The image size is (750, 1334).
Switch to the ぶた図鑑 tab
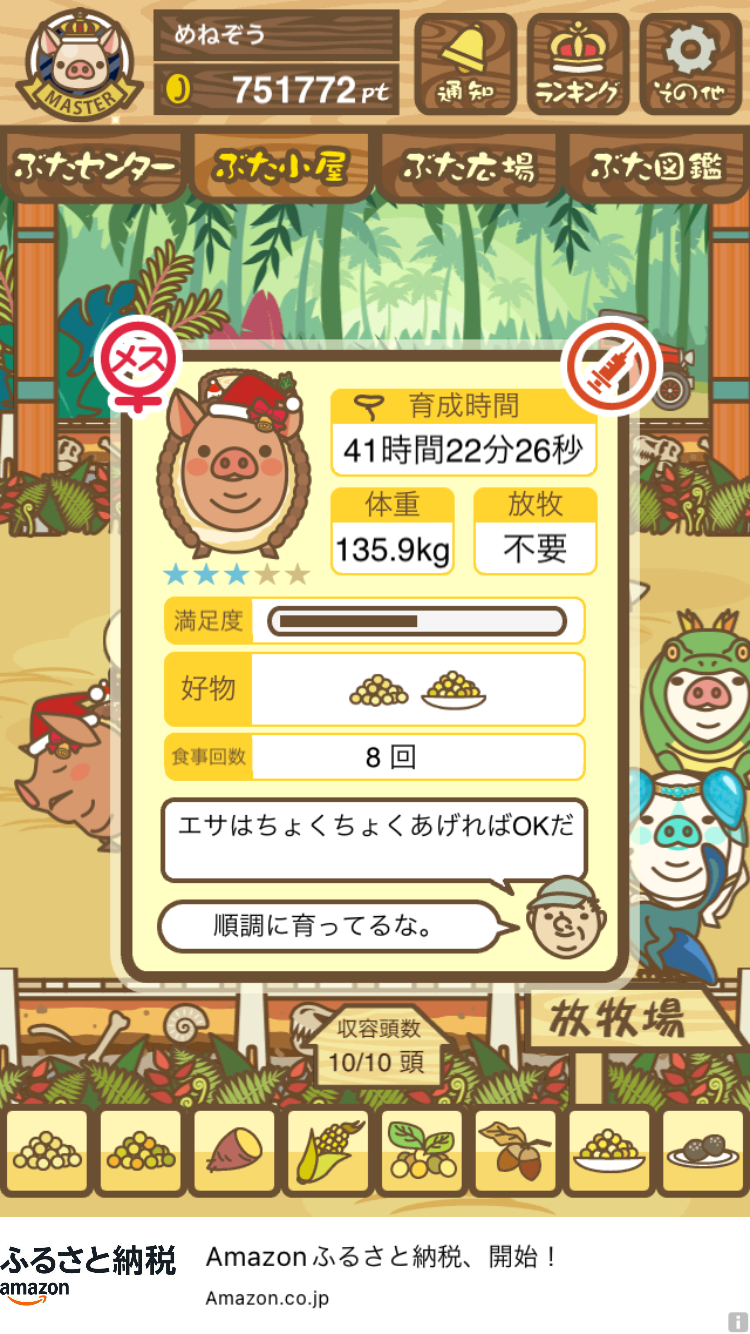656,166
